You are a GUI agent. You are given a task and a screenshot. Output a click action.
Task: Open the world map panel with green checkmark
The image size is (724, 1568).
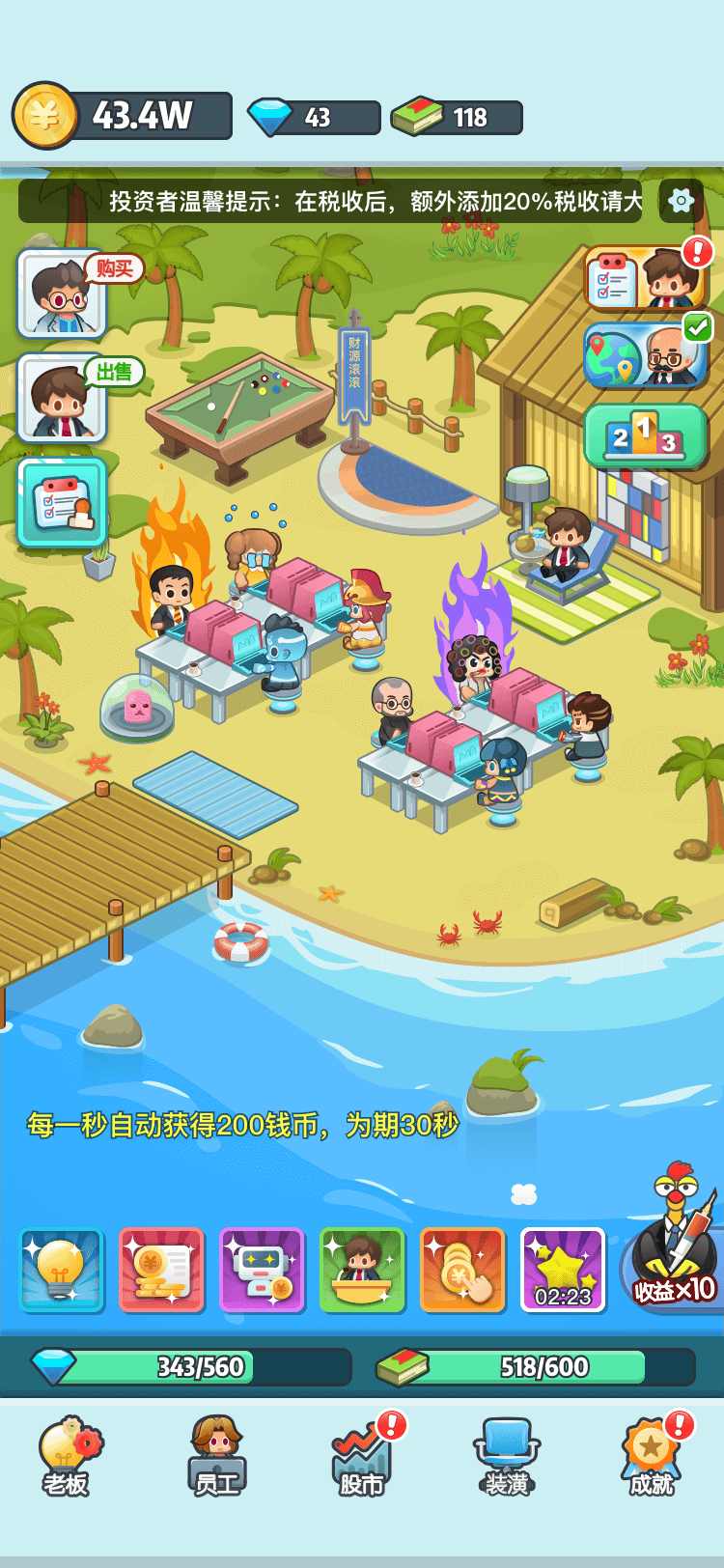click(x=645, y=359)
